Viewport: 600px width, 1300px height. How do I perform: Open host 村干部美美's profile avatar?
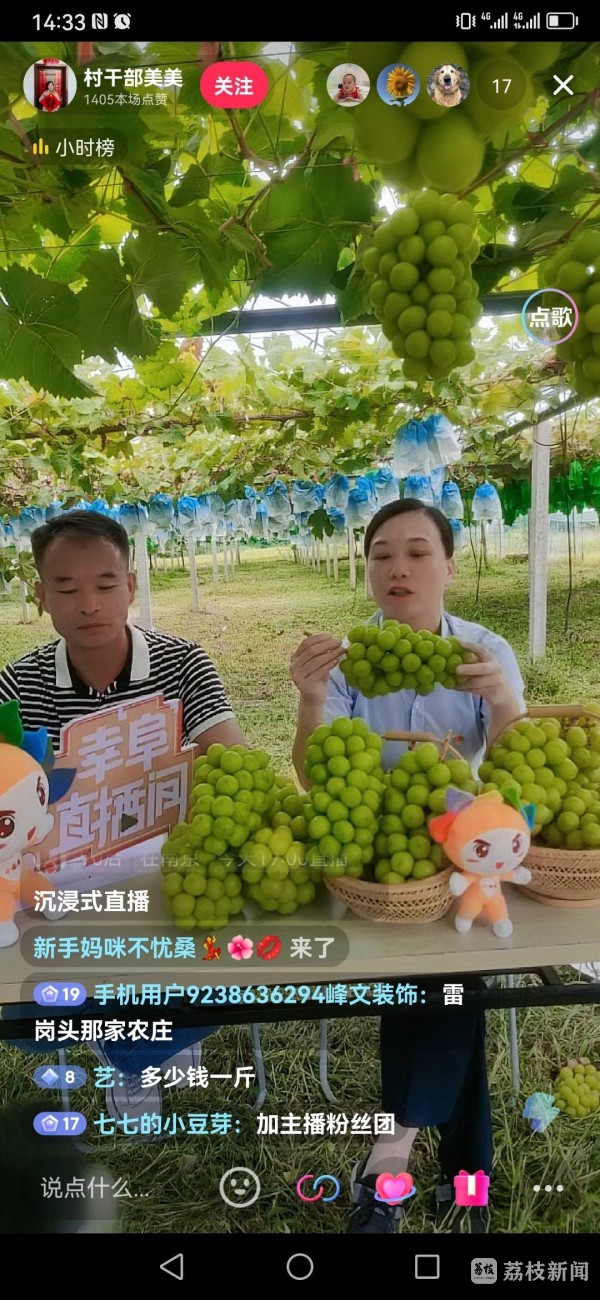point(49,86)
